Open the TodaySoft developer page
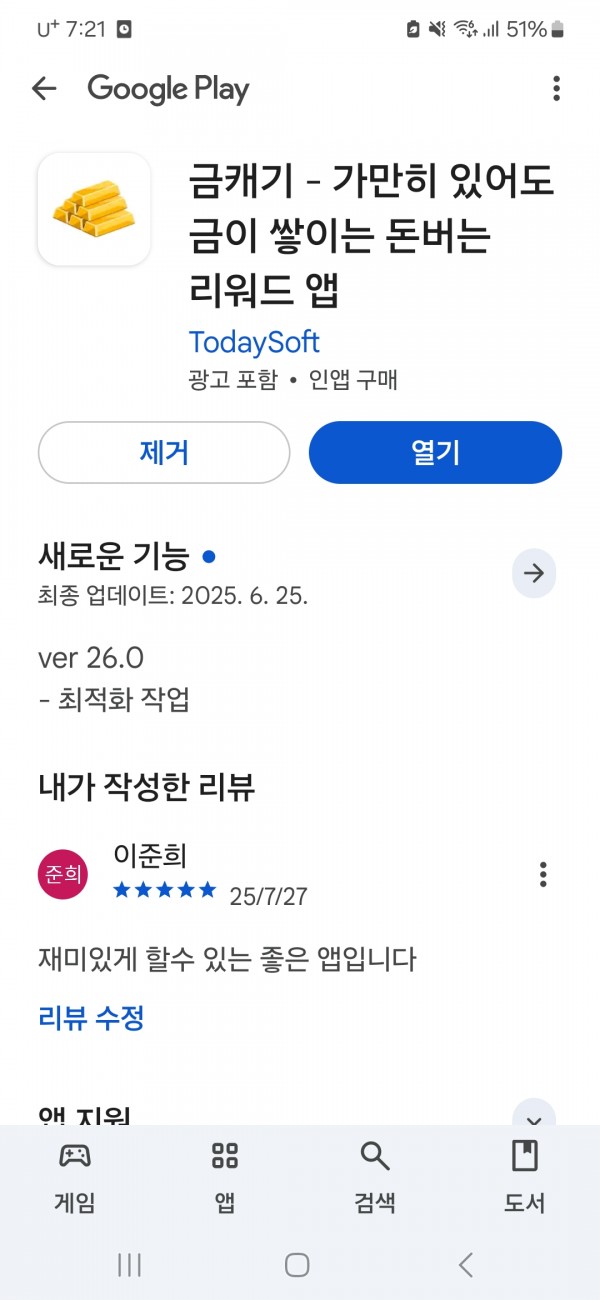The width and height of the screenshot is (600, 1300). pos(254,342)
